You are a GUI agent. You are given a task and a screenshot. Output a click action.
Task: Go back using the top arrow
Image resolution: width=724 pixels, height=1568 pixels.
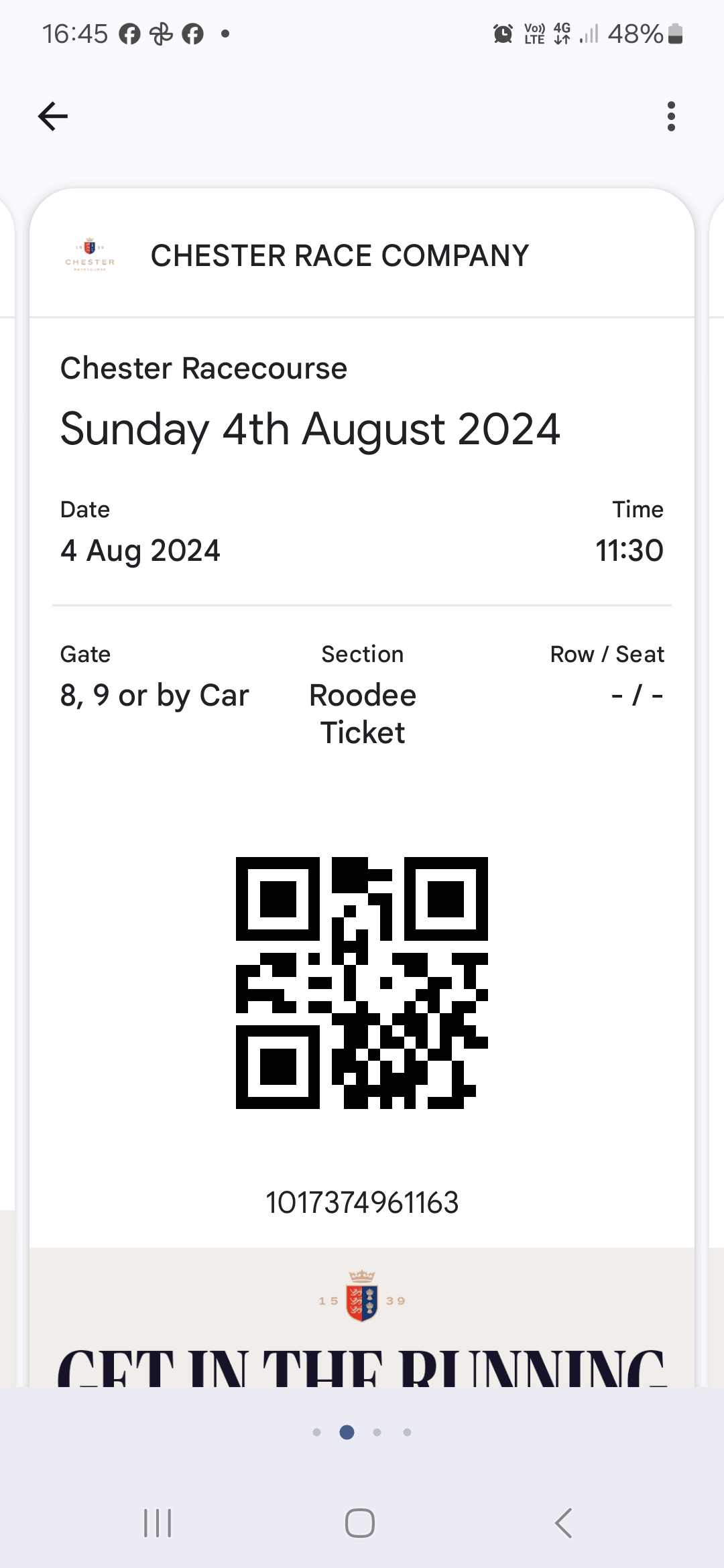point(53,117)
